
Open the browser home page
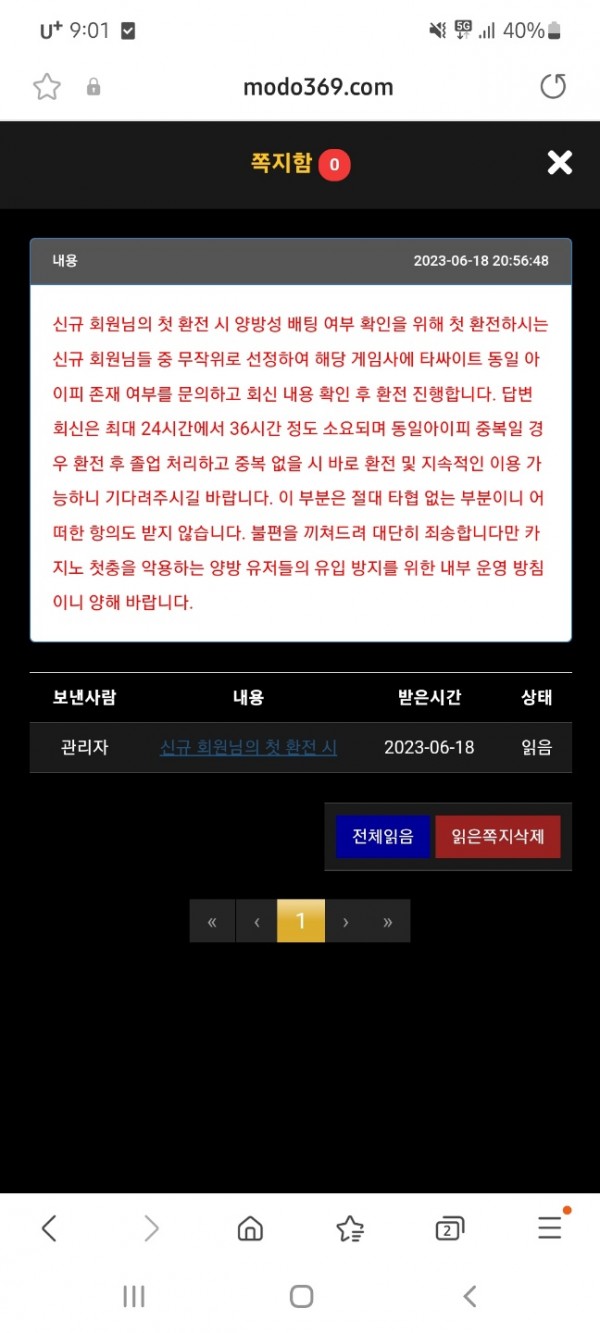250,1228
